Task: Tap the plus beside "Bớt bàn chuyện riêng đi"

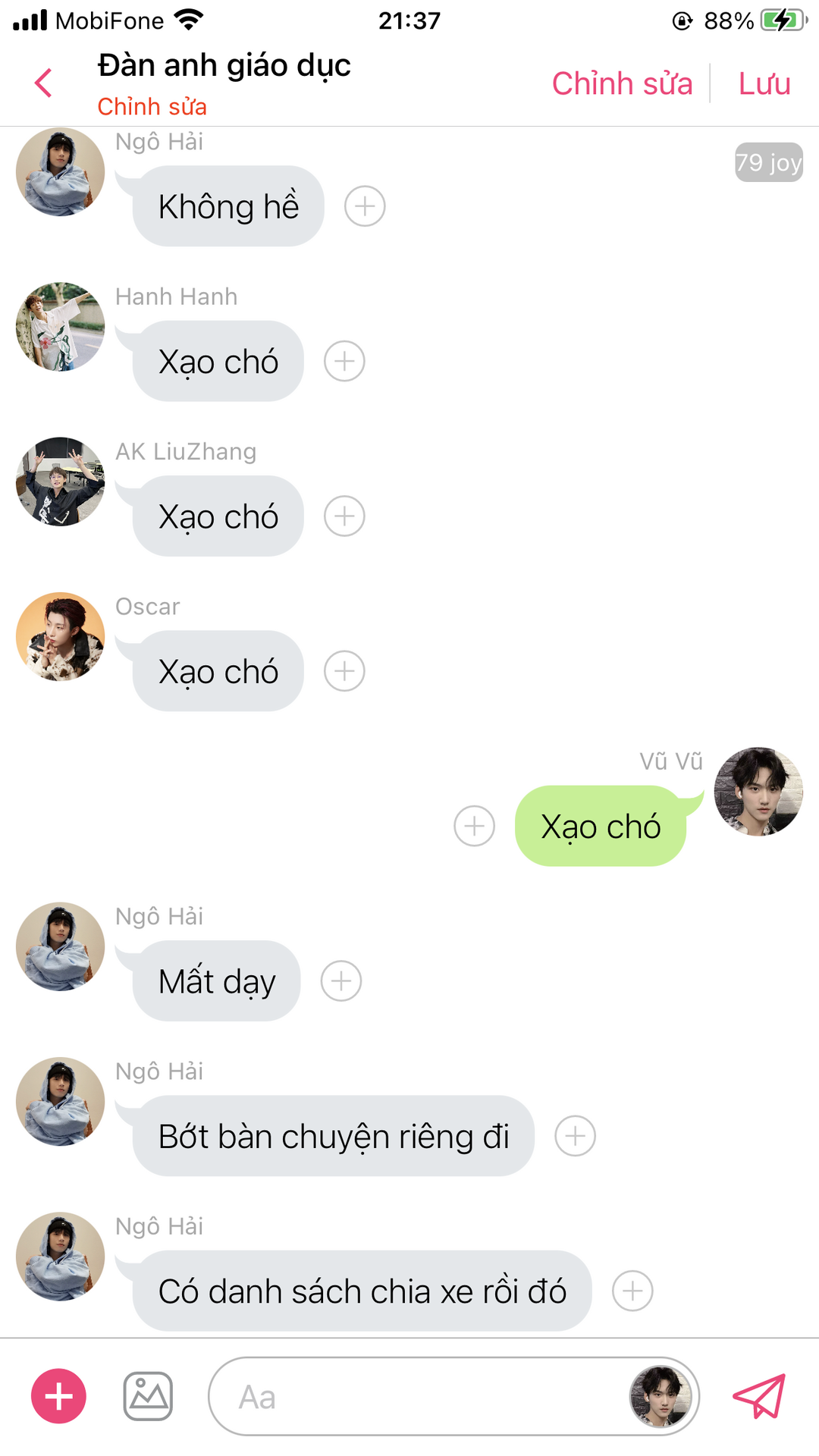Action: (575, 1136)
